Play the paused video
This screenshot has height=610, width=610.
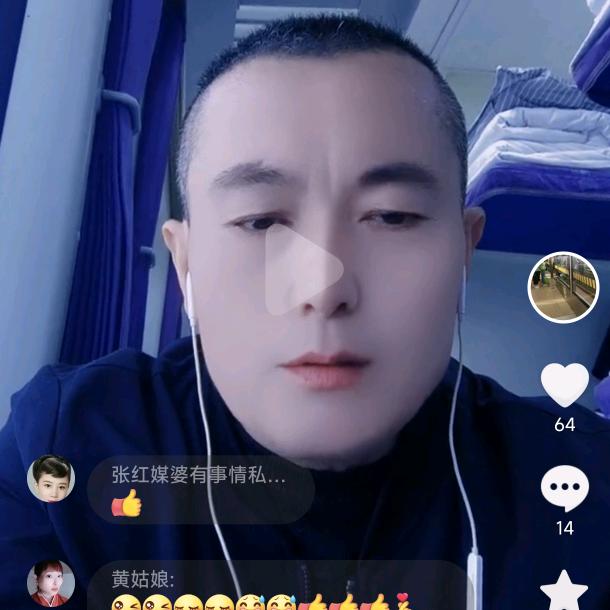(304, 267)
